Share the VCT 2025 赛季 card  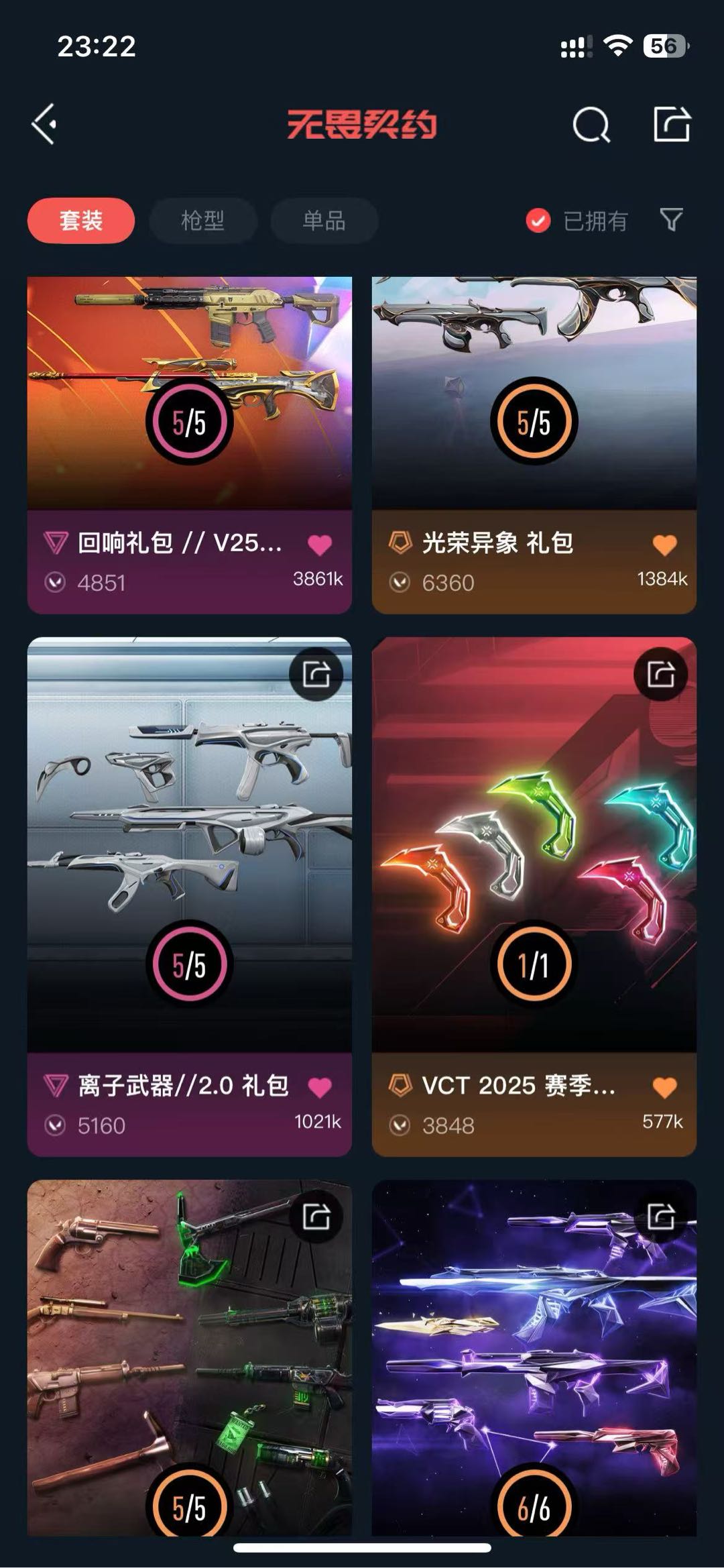coord(660,674)
